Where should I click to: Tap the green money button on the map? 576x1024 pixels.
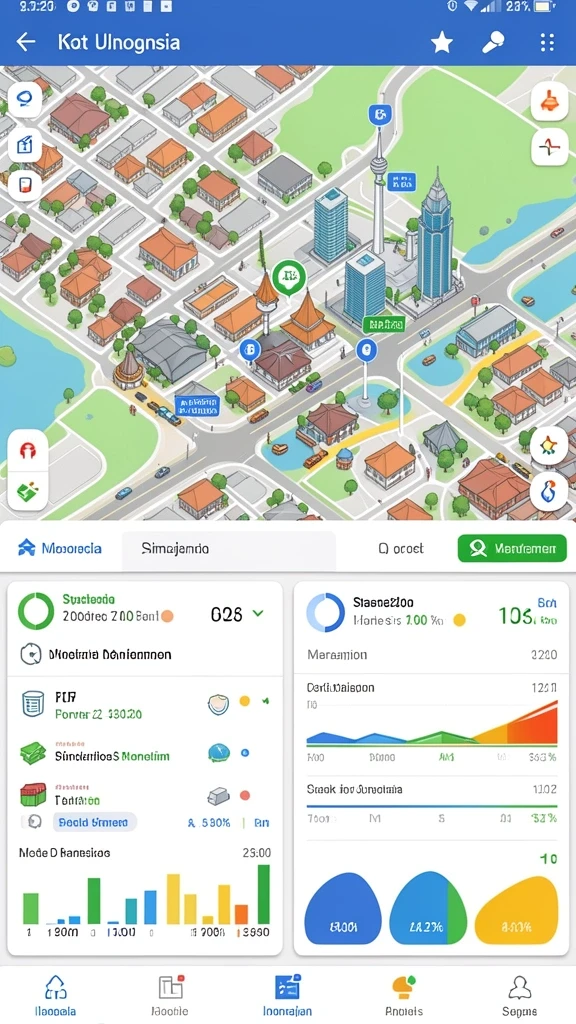pyautogui.click(x=27, y=490)
